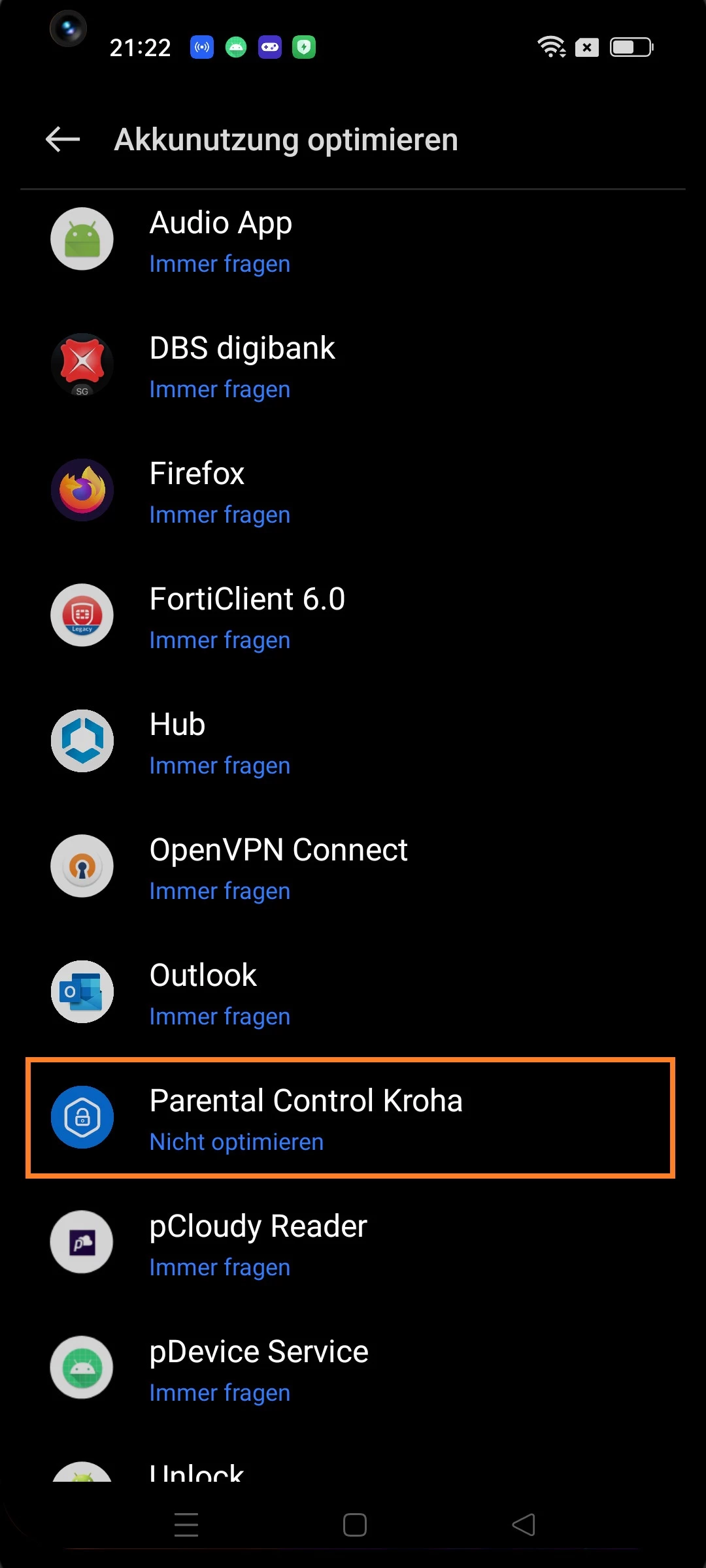Open Parental Control Kroha battery setting

(x=353, y=1119)
